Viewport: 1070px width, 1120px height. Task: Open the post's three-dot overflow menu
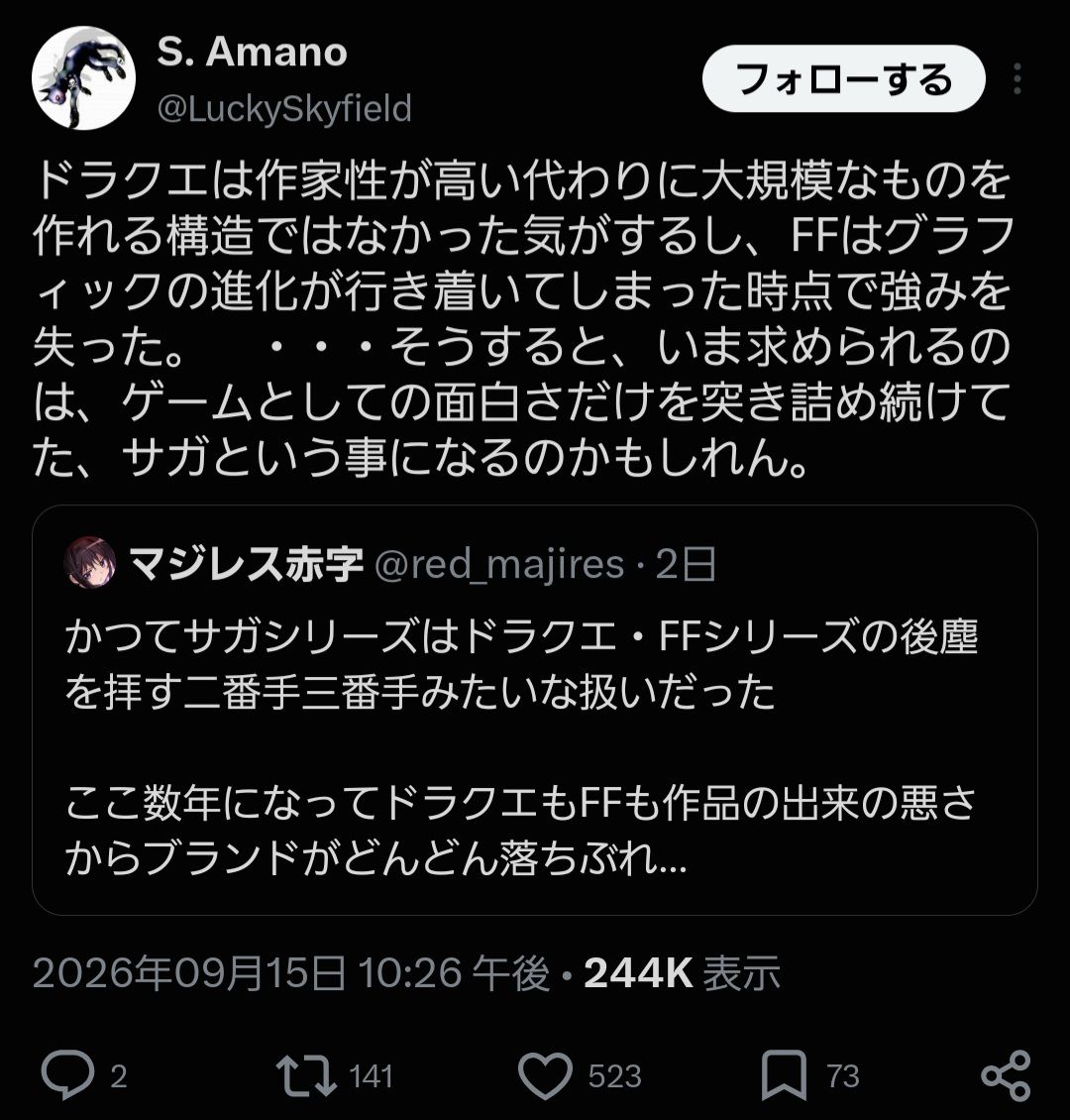click(x=1017, y=78)
